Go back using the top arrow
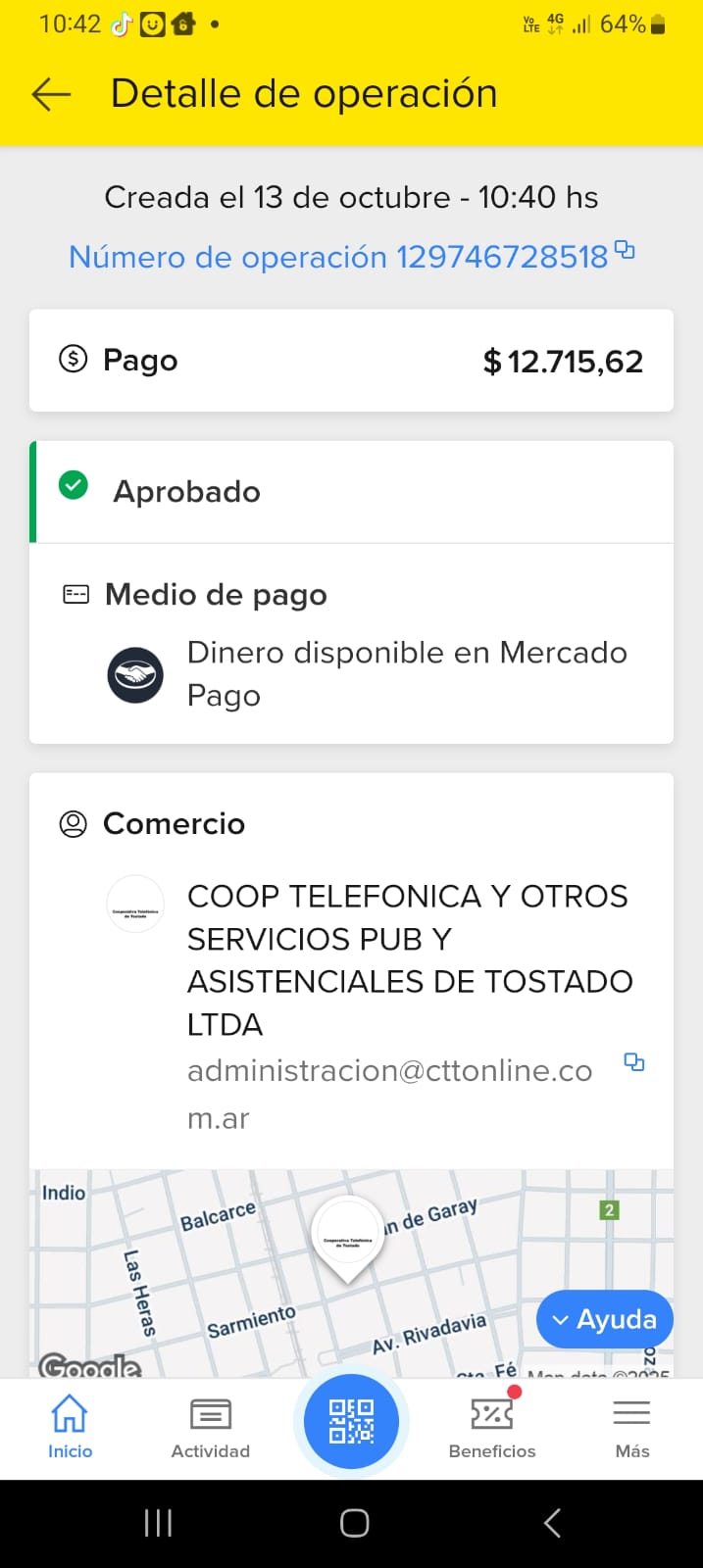The height and width of the screenshot is (1568, 703). coord(51,95)
